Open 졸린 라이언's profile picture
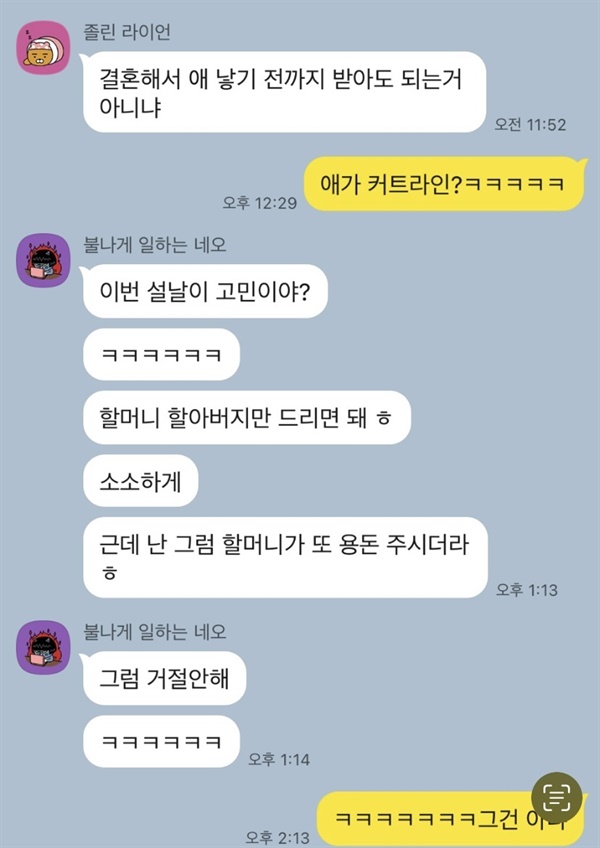Screen dimensions: 600x848 coord(43,45)
